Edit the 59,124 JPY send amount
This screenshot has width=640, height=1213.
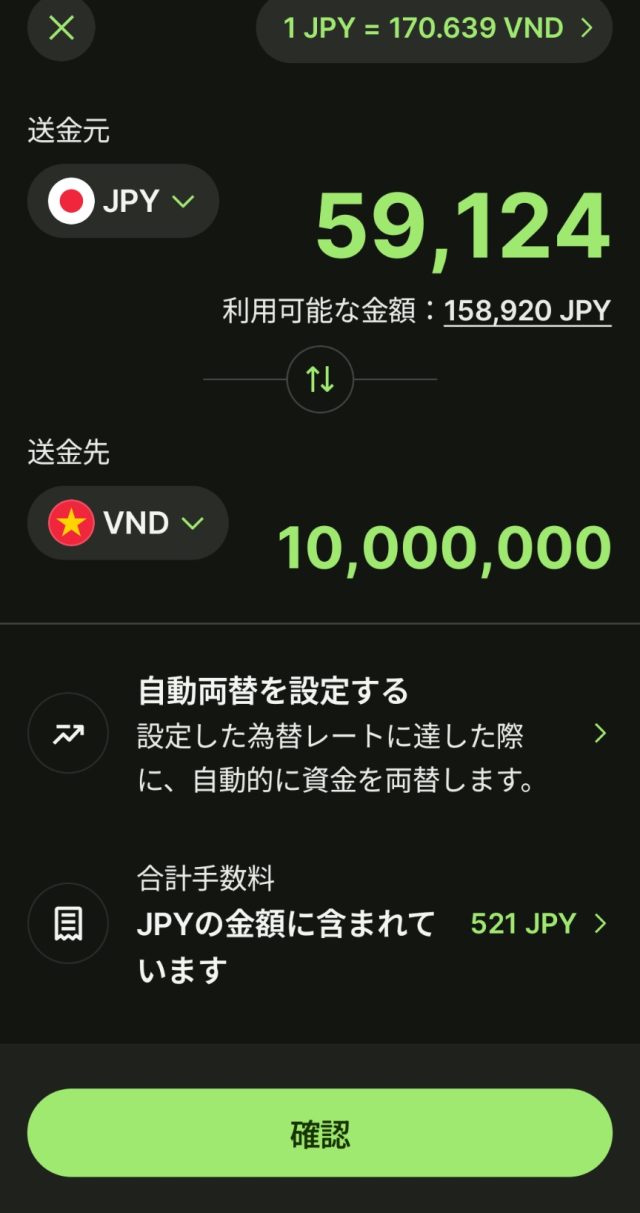pyautogui.click(x=462, y=228)
